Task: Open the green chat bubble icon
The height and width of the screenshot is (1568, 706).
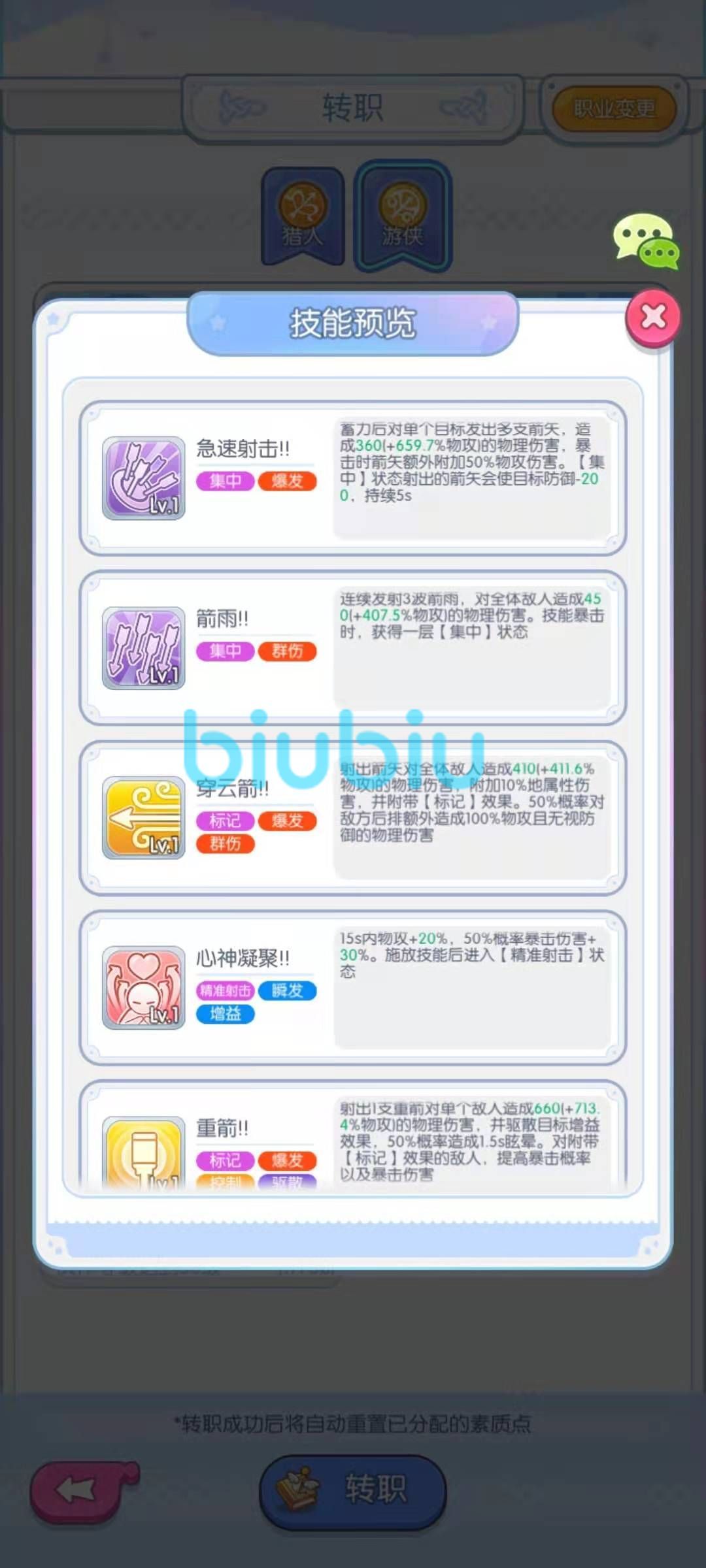Action: [x=647, y=241]
